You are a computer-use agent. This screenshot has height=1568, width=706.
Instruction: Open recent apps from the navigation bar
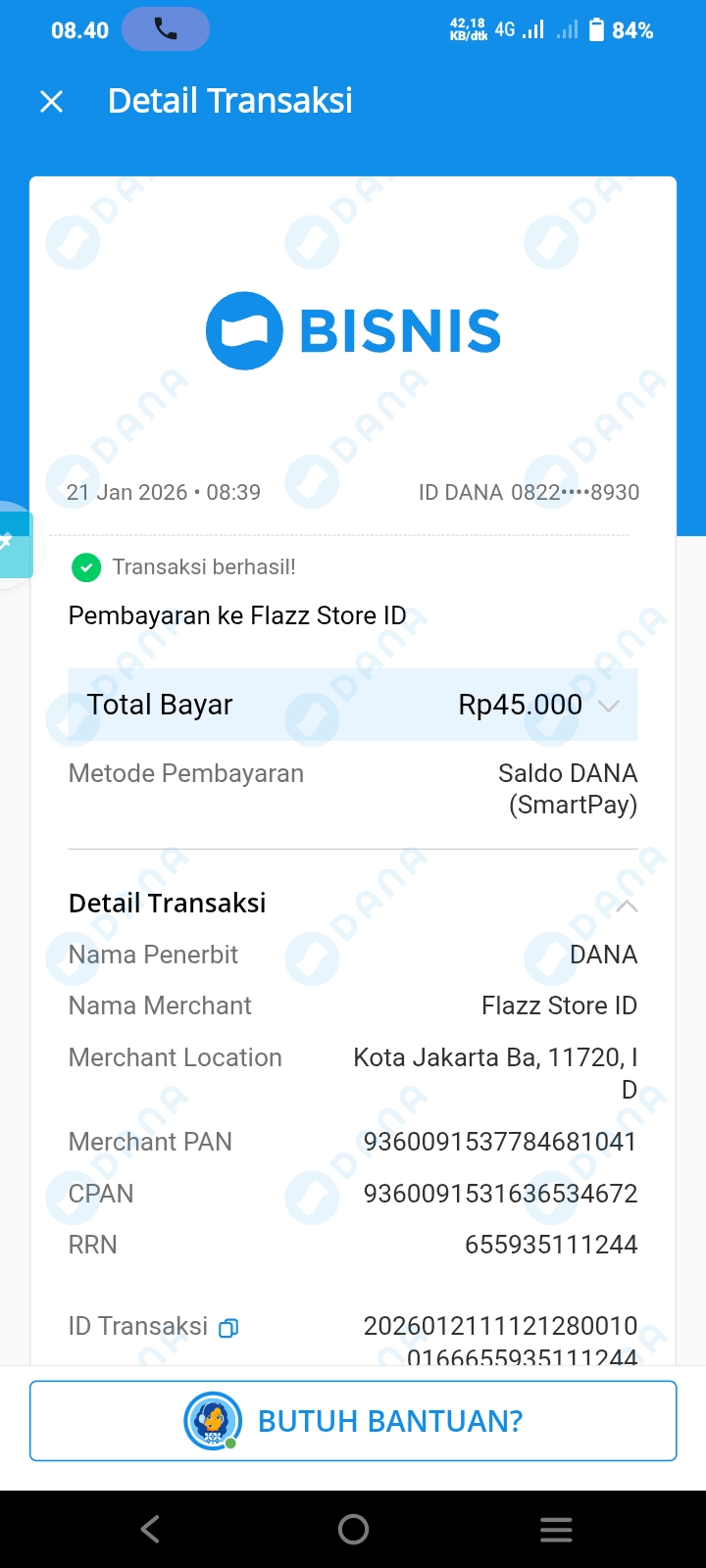[x=556, y=1529]
